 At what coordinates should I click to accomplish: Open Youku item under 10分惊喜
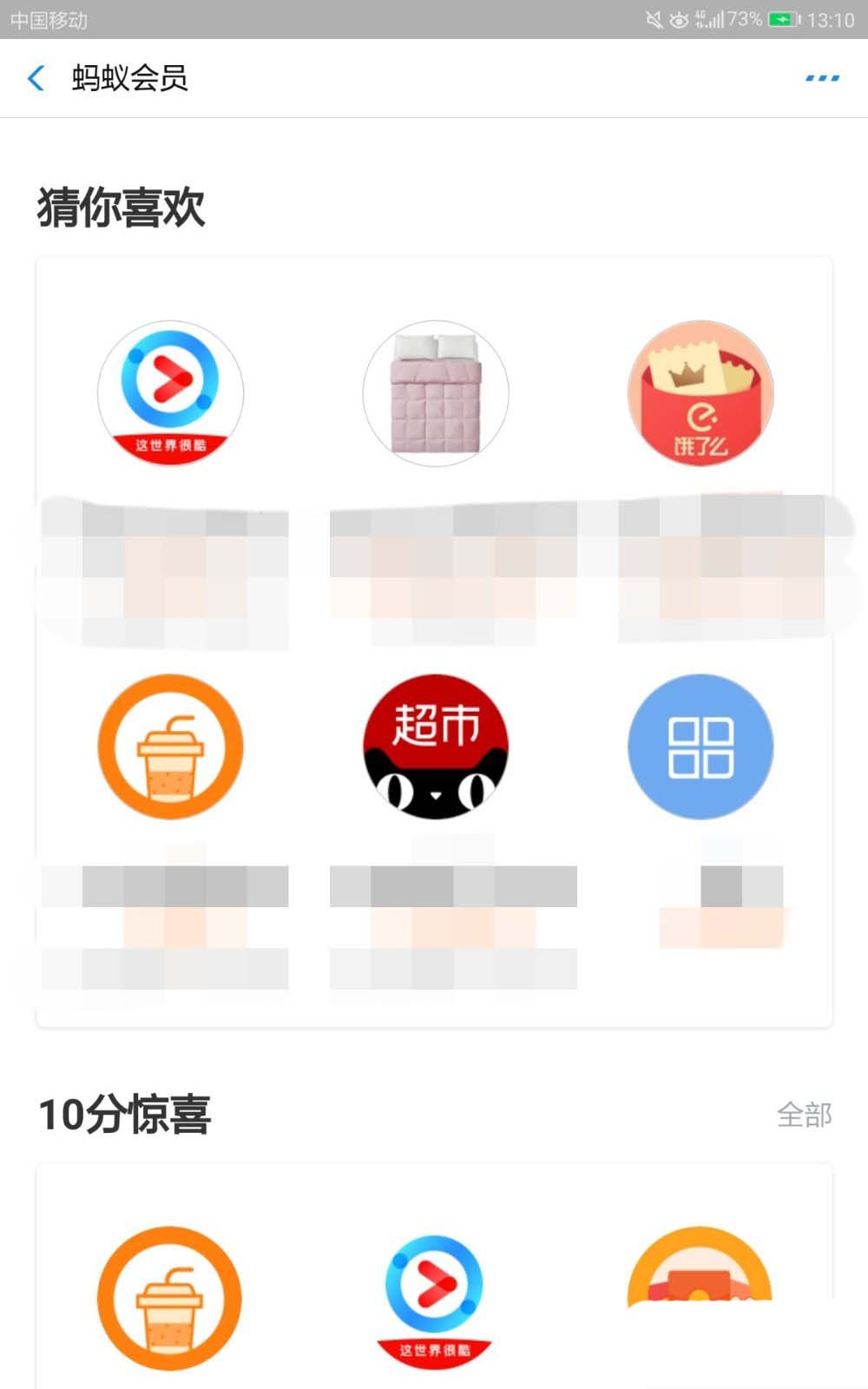434,1298
